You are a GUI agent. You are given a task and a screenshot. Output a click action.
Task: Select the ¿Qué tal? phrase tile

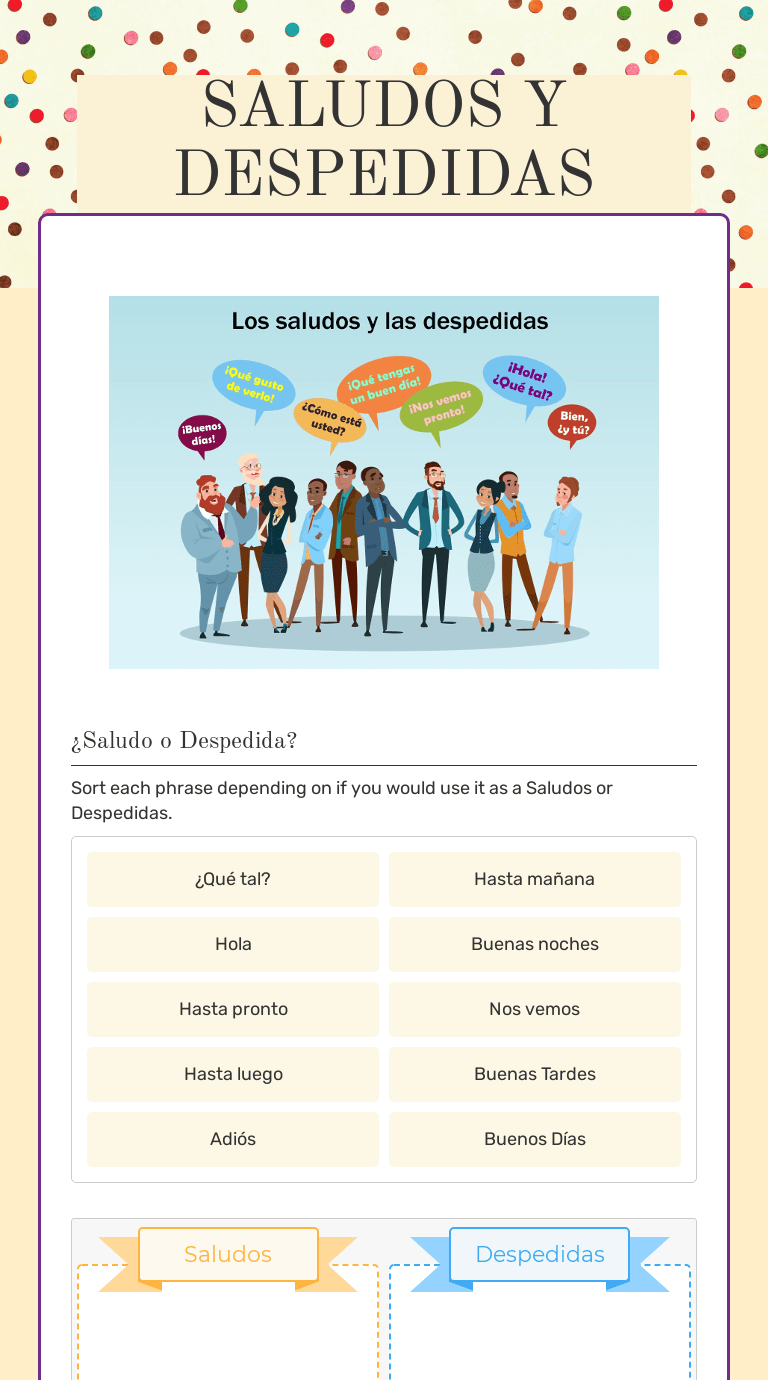tap(233, 879)
